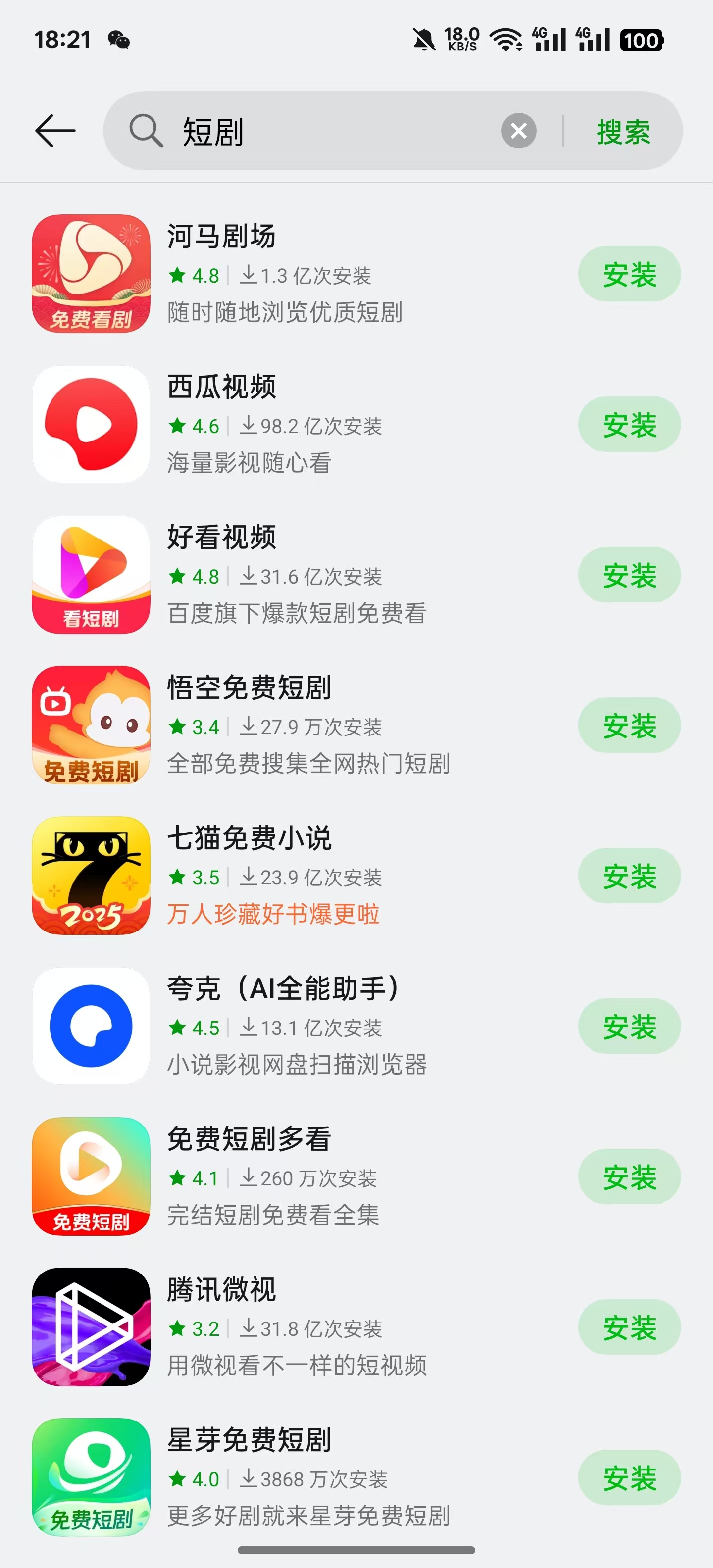Install 好看视频
713x1568 pixels.
pos(629,575)
